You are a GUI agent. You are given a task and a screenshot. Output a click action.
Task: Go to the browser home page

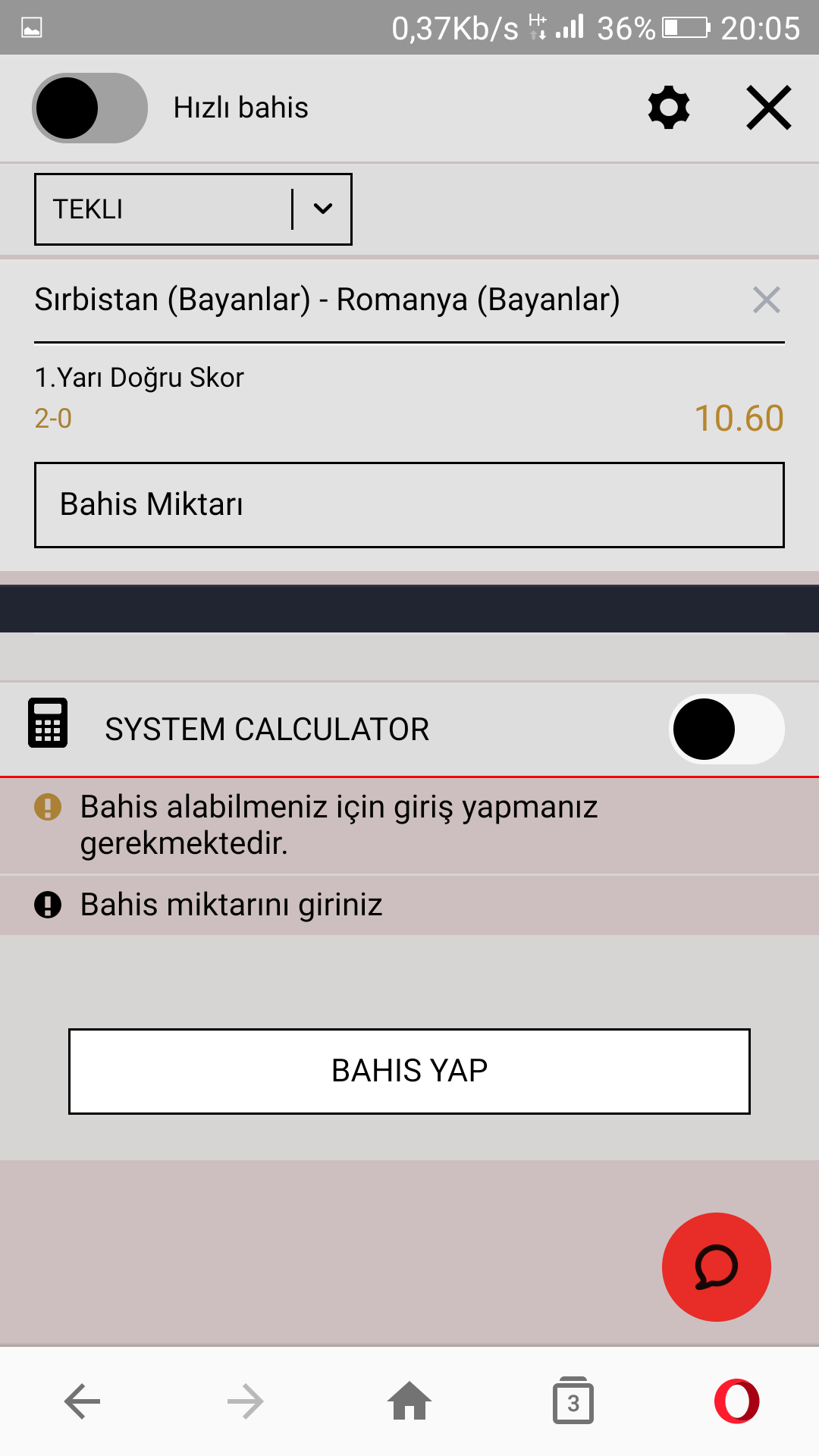pyautogui.click(x=409, y=1401)
